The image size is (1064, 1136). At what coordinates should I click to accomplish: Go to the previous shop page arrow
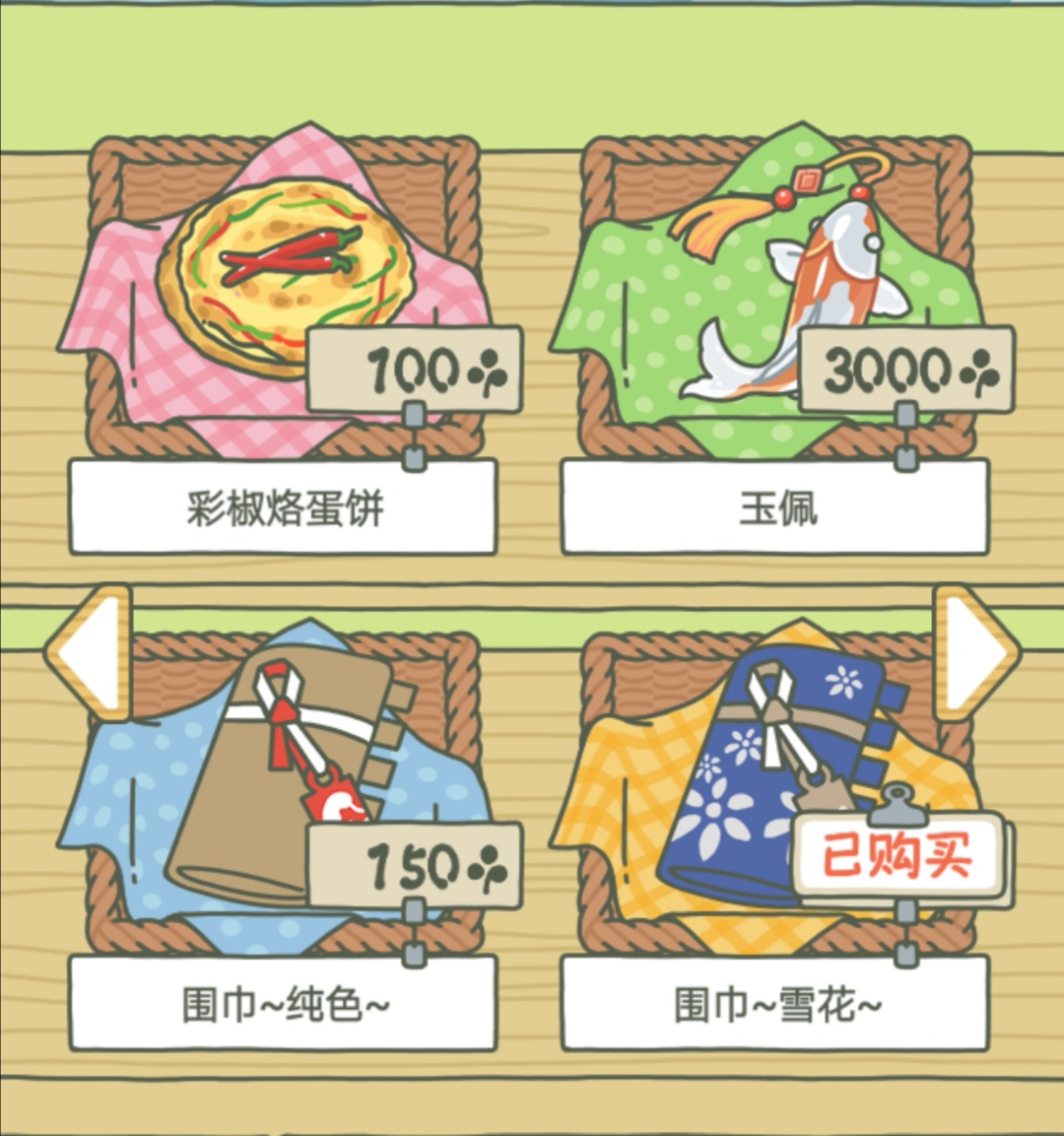[89, 651]
